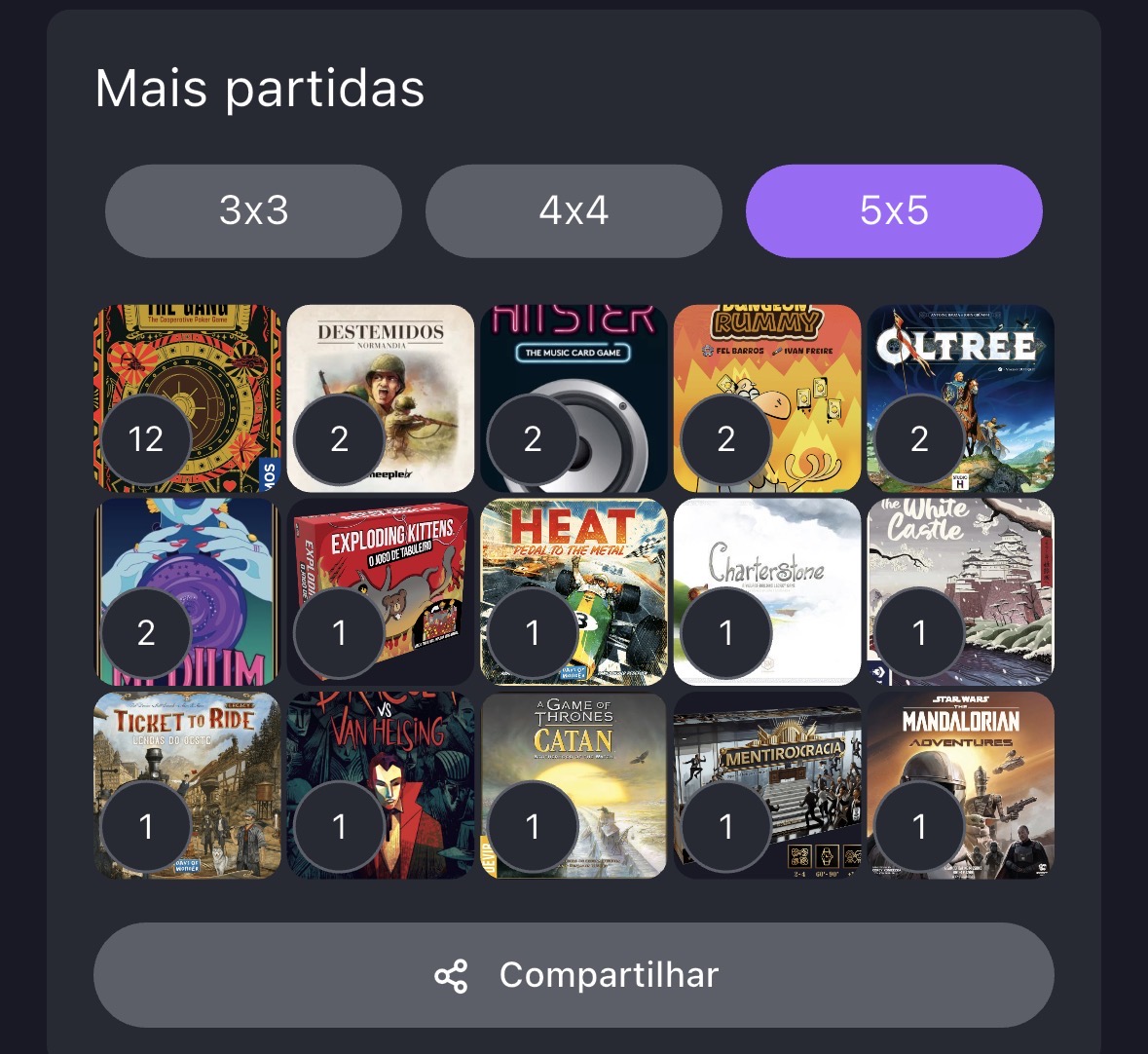The width and height of the screenshot is (1148, 1054).
Task: Open the Medium game tile
Action: click(187, 592)
